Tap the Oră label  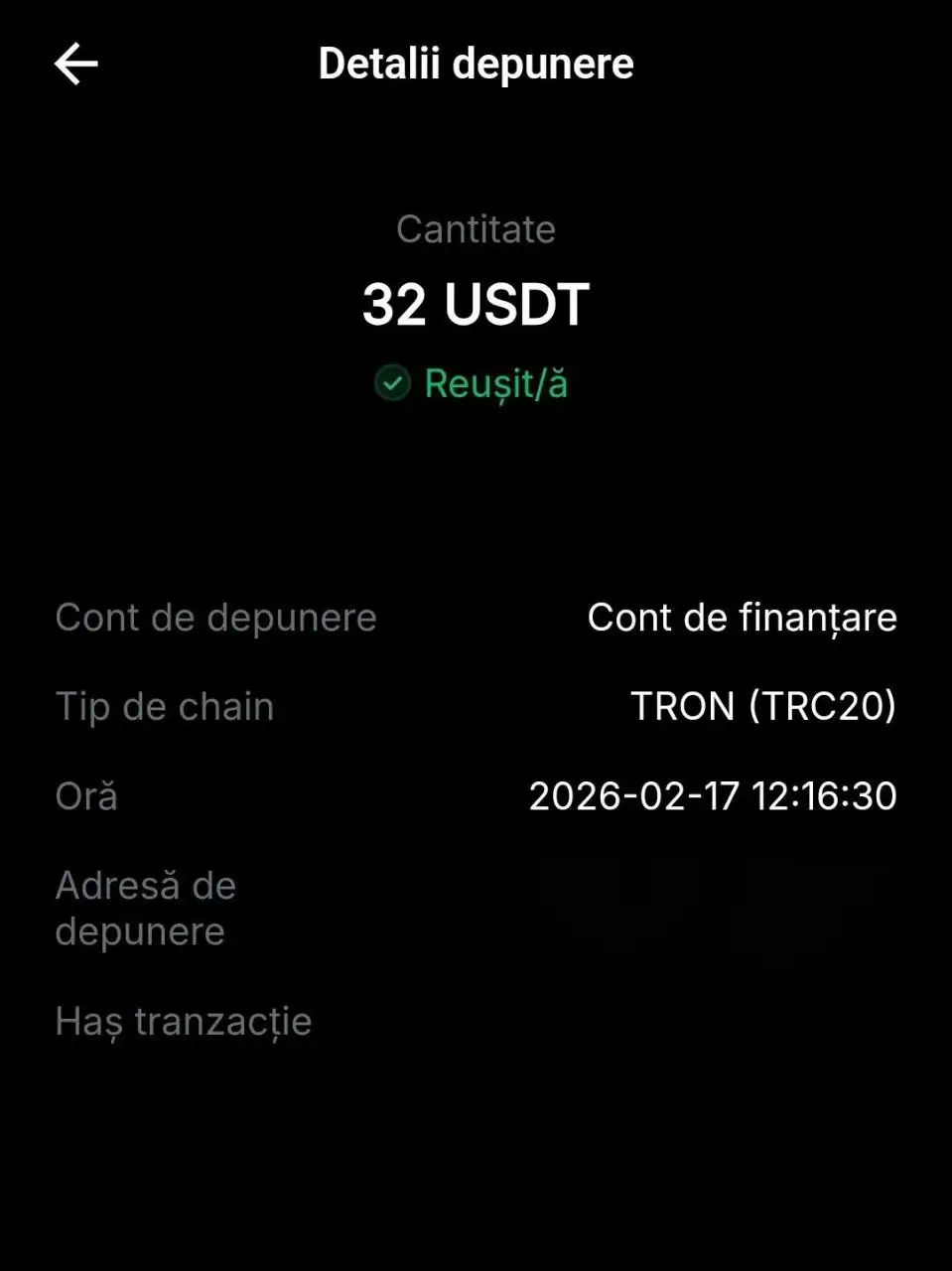[x=86, y=795]
